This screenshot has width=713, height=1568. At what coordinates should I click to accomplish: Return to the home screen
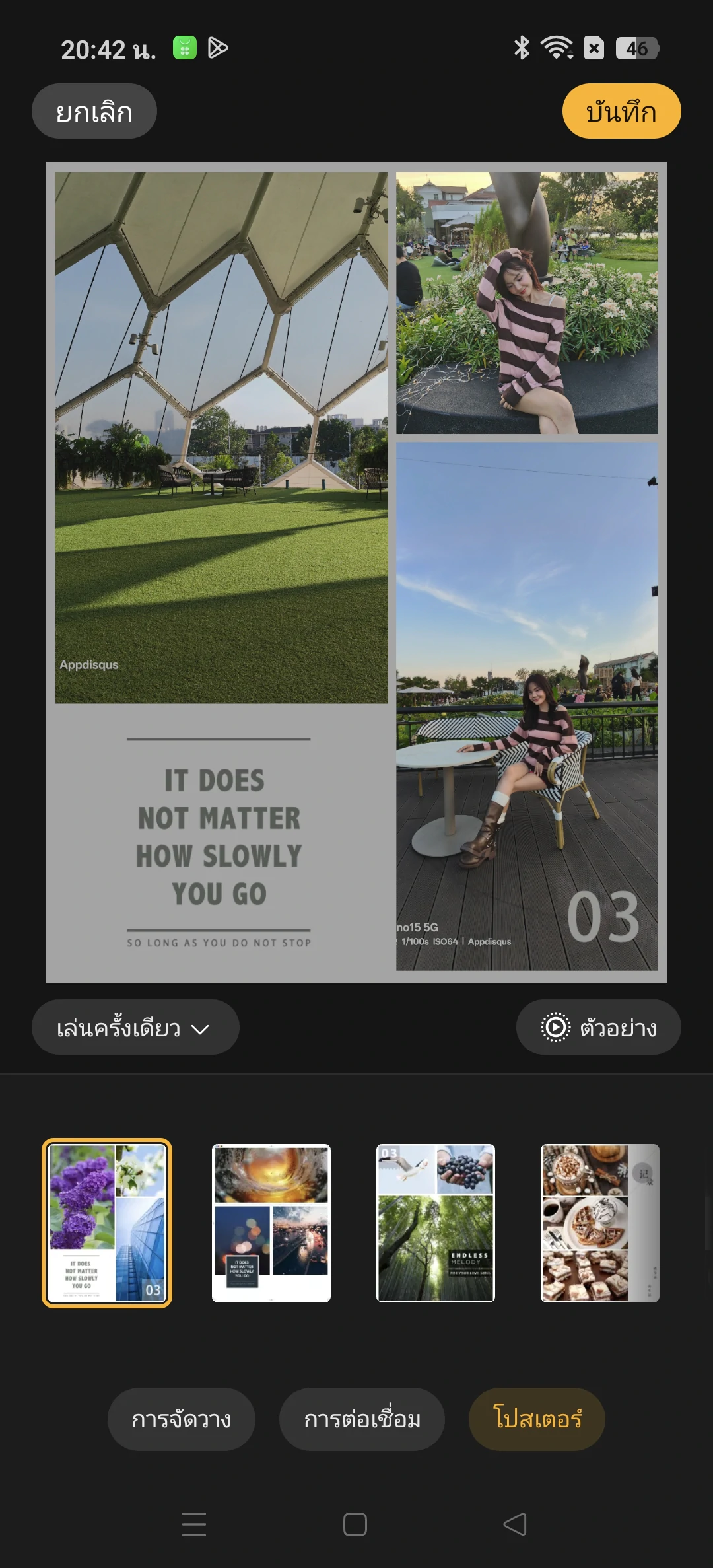[x=355, y=1524]
